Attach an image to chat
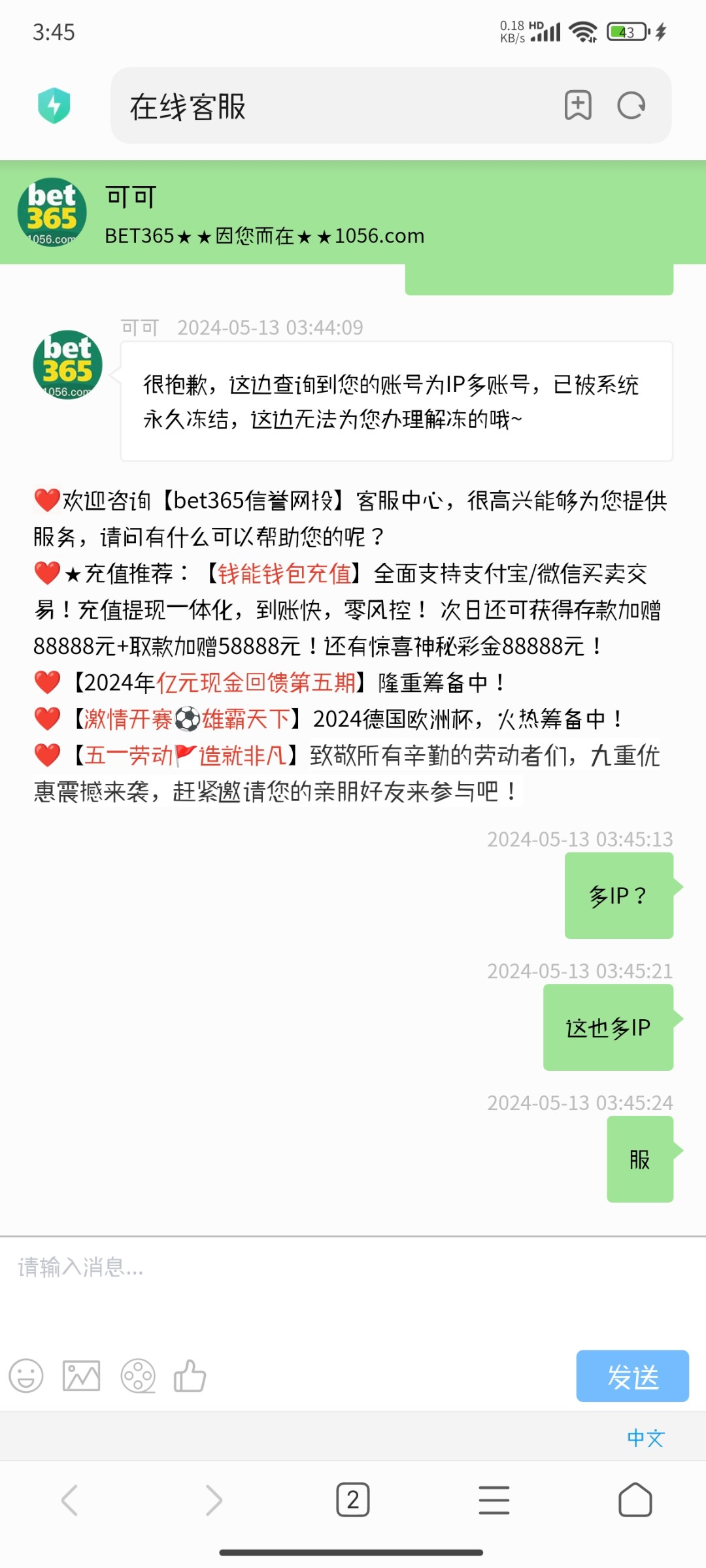The width and height of the screenshot is (706, 1568). click(x=82, y=1376)
